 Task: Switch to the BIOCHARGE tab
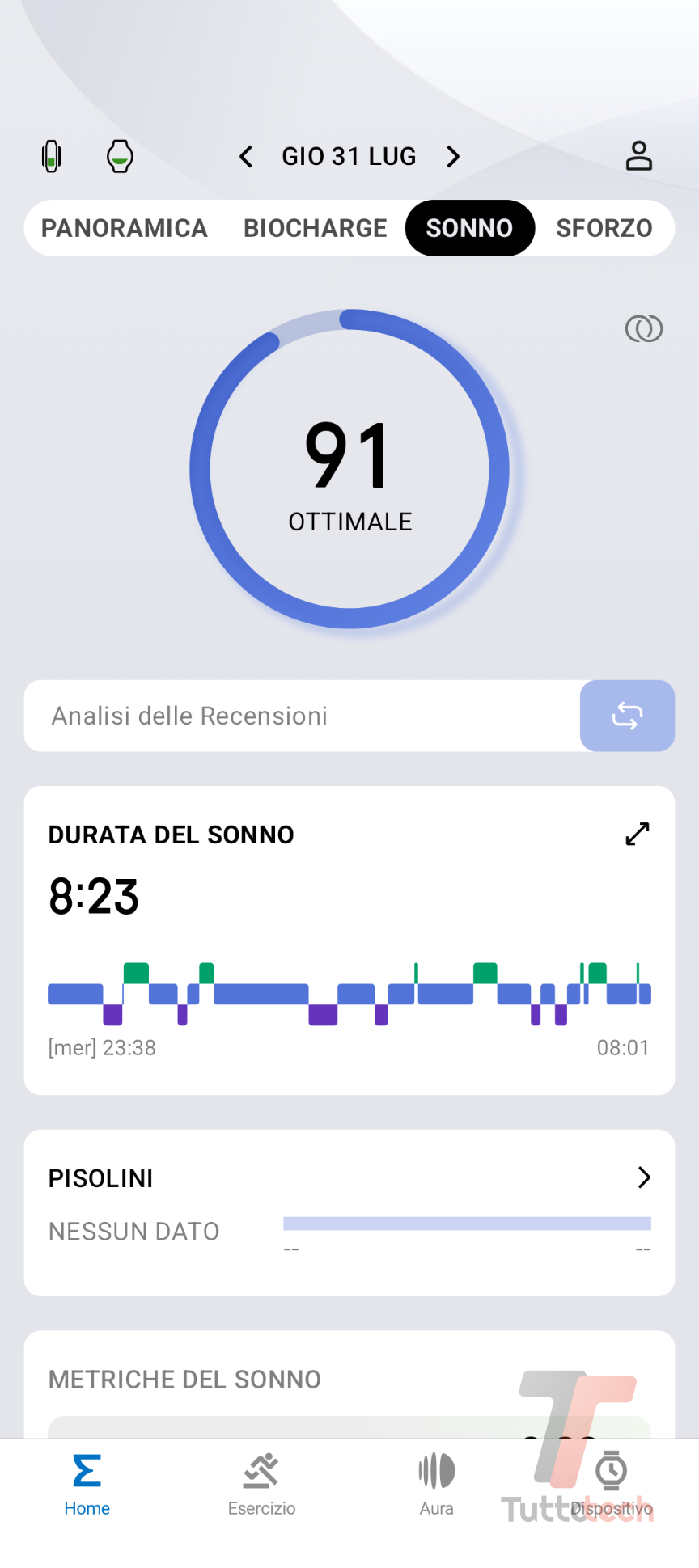[x=316, y=228]
